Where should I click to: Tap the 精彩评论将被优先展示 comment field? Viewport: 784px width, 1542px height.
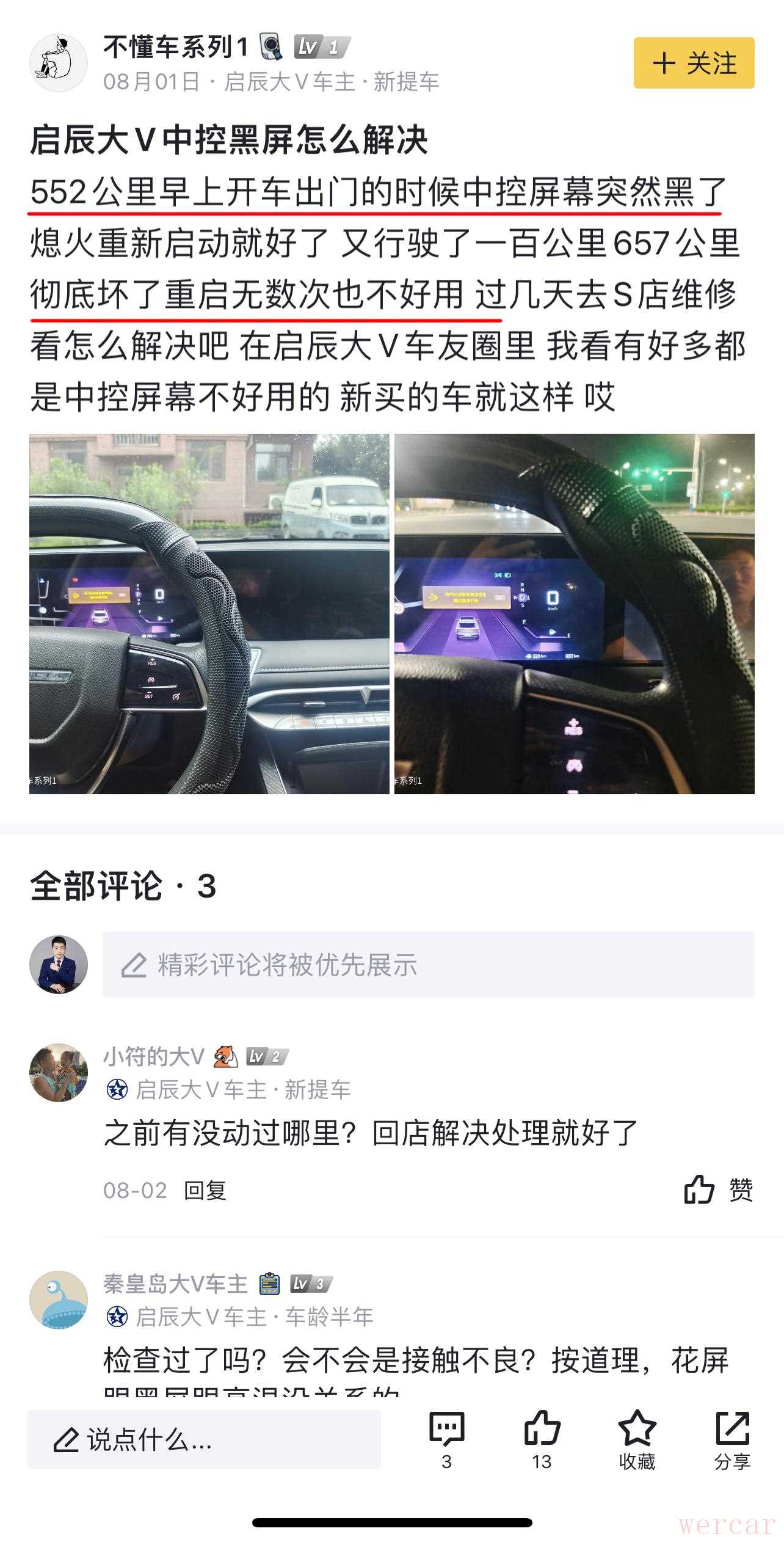428,965
